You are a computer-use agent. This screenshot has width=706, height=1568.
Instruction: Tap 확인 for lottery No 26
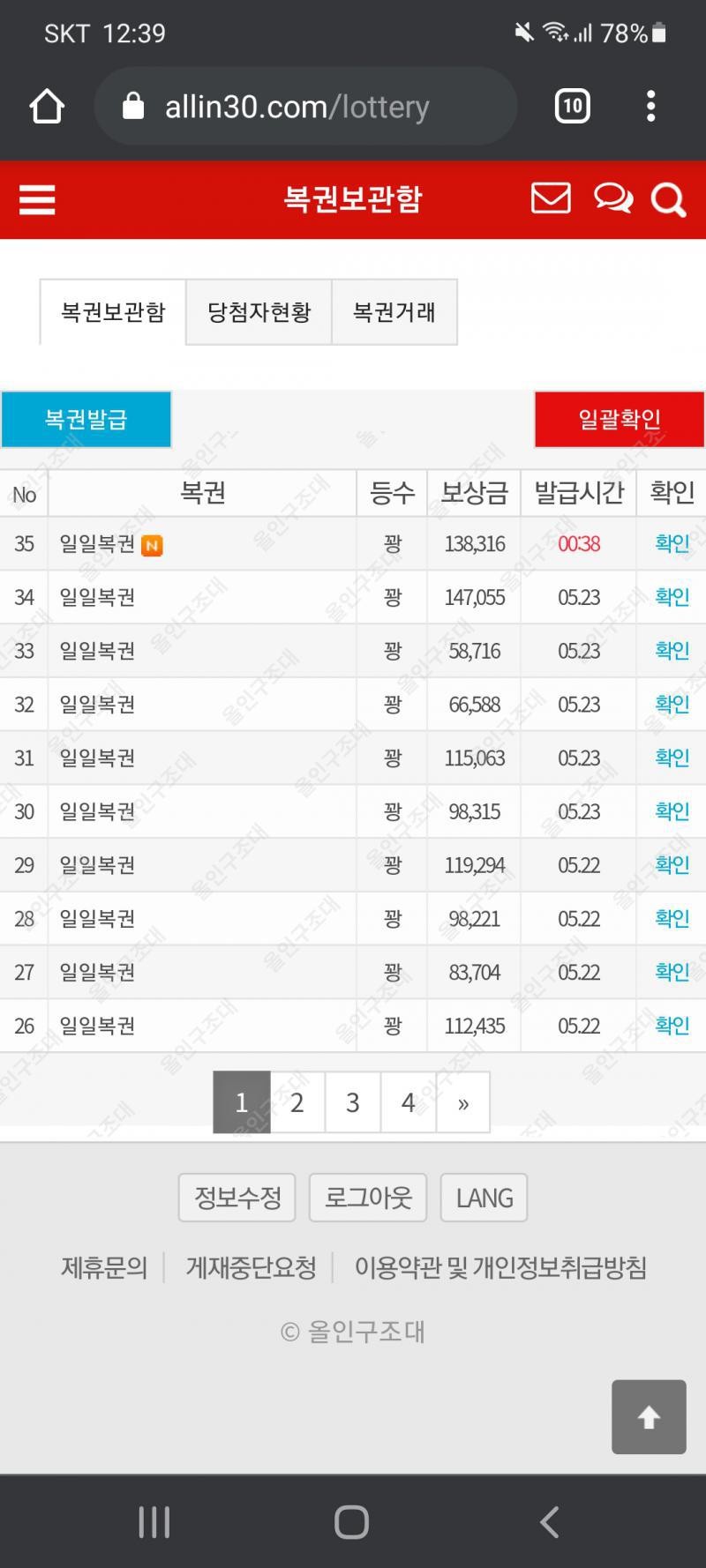point(672,1026)
